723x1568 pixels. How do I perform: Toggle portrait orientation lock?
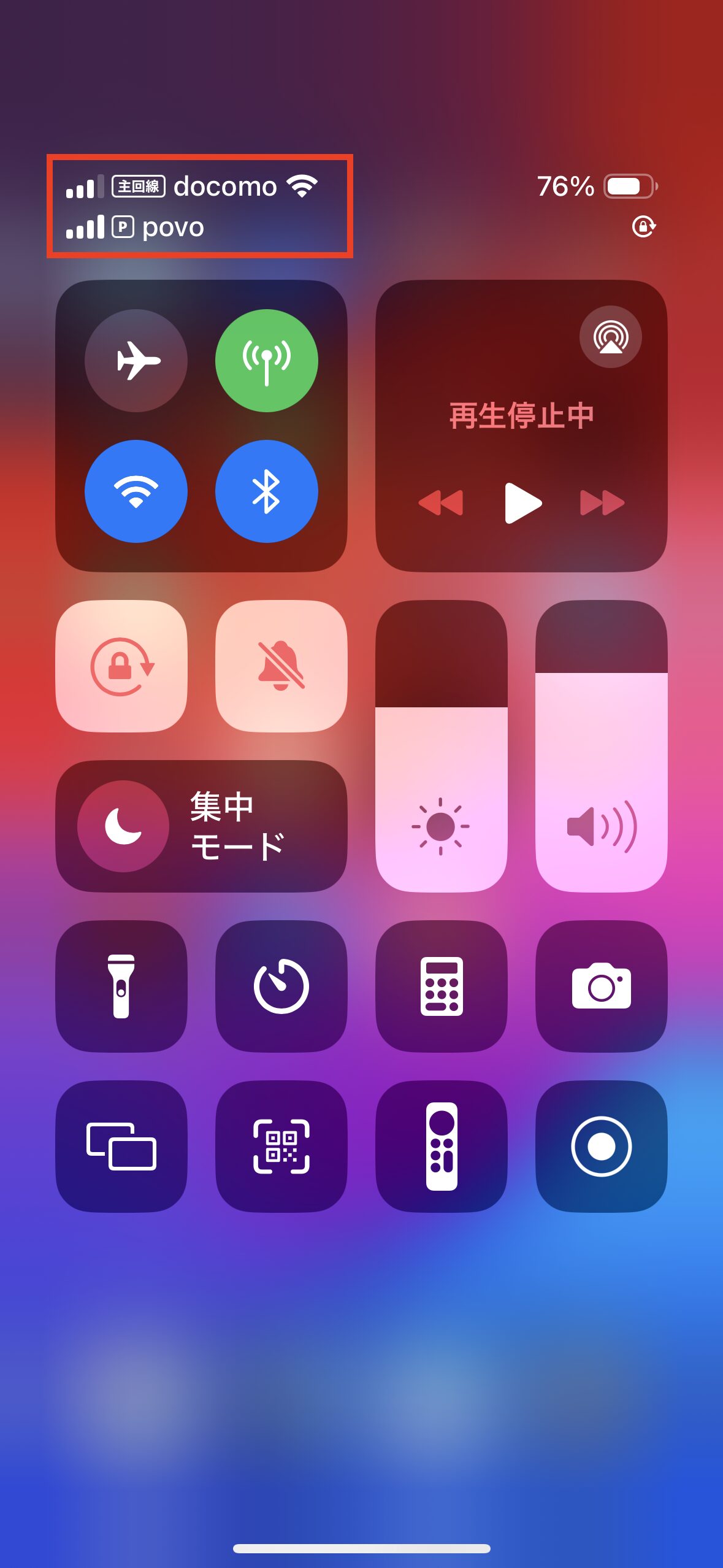[x=121, y=666]
